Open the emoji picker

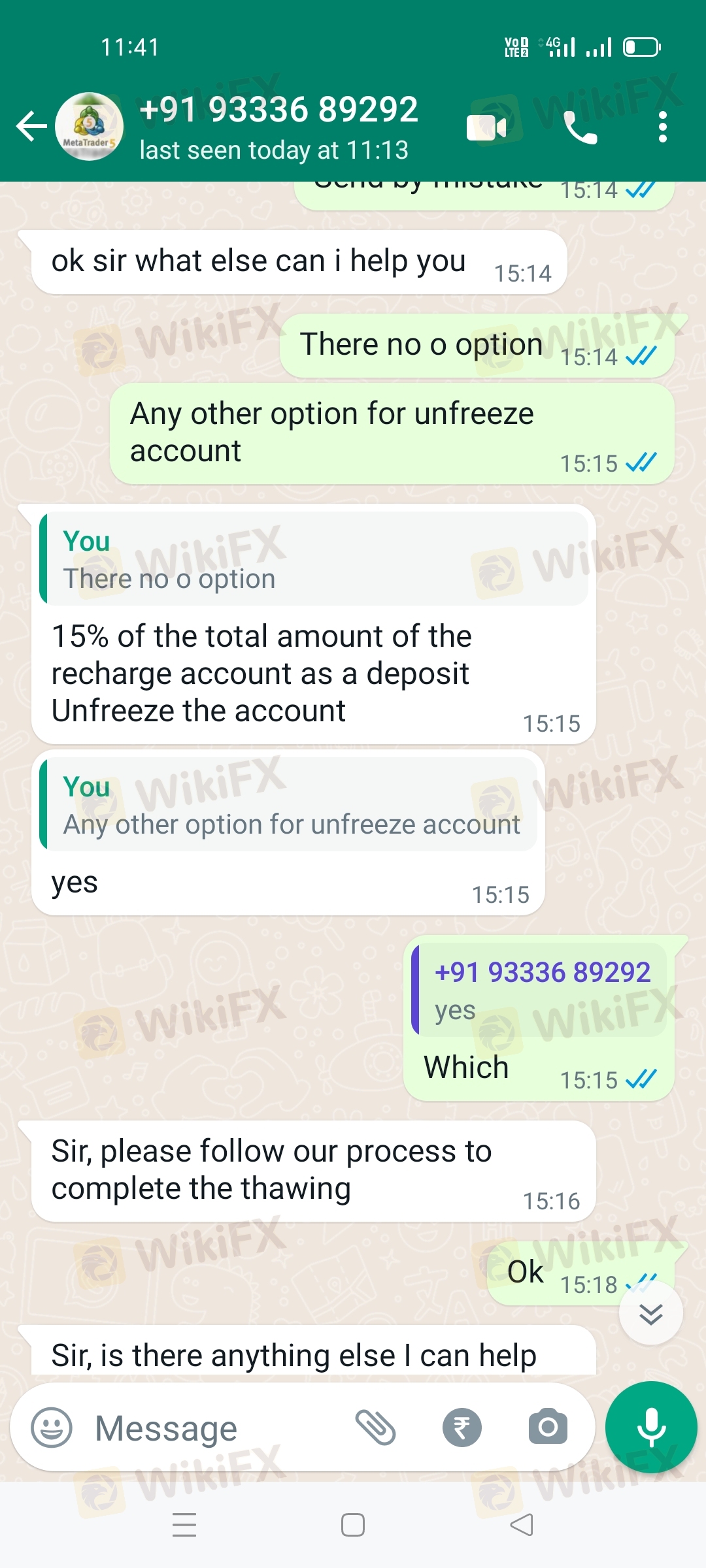pyautogui.click(x=52, y=1428)
